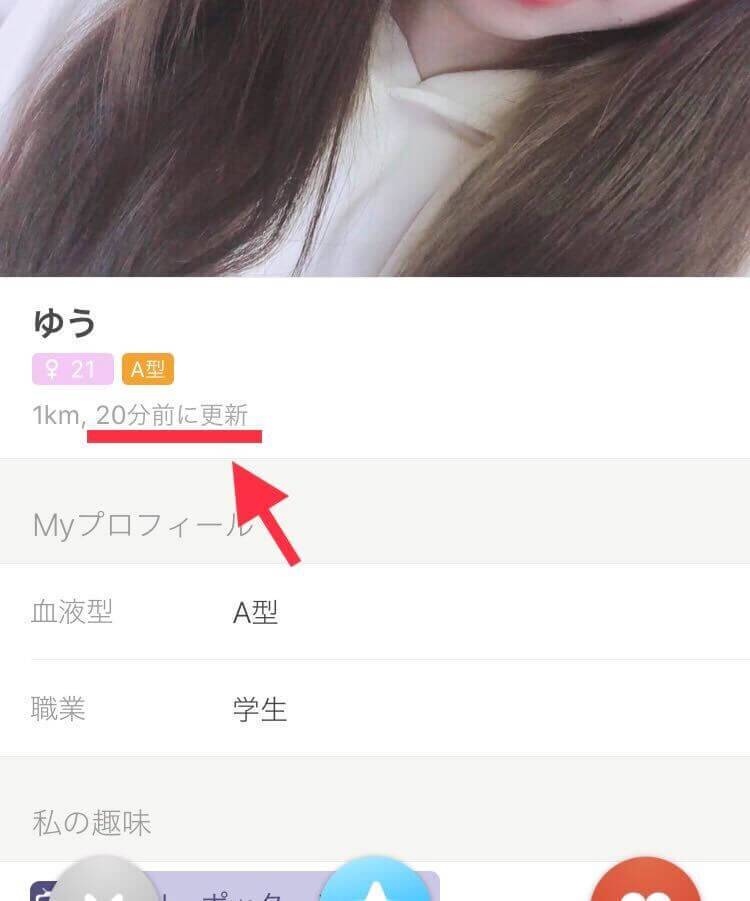Image resolution: width=750 pixels, height=901 pixels.
Task: Click the red underline beneath the update time
Action: 175,435
